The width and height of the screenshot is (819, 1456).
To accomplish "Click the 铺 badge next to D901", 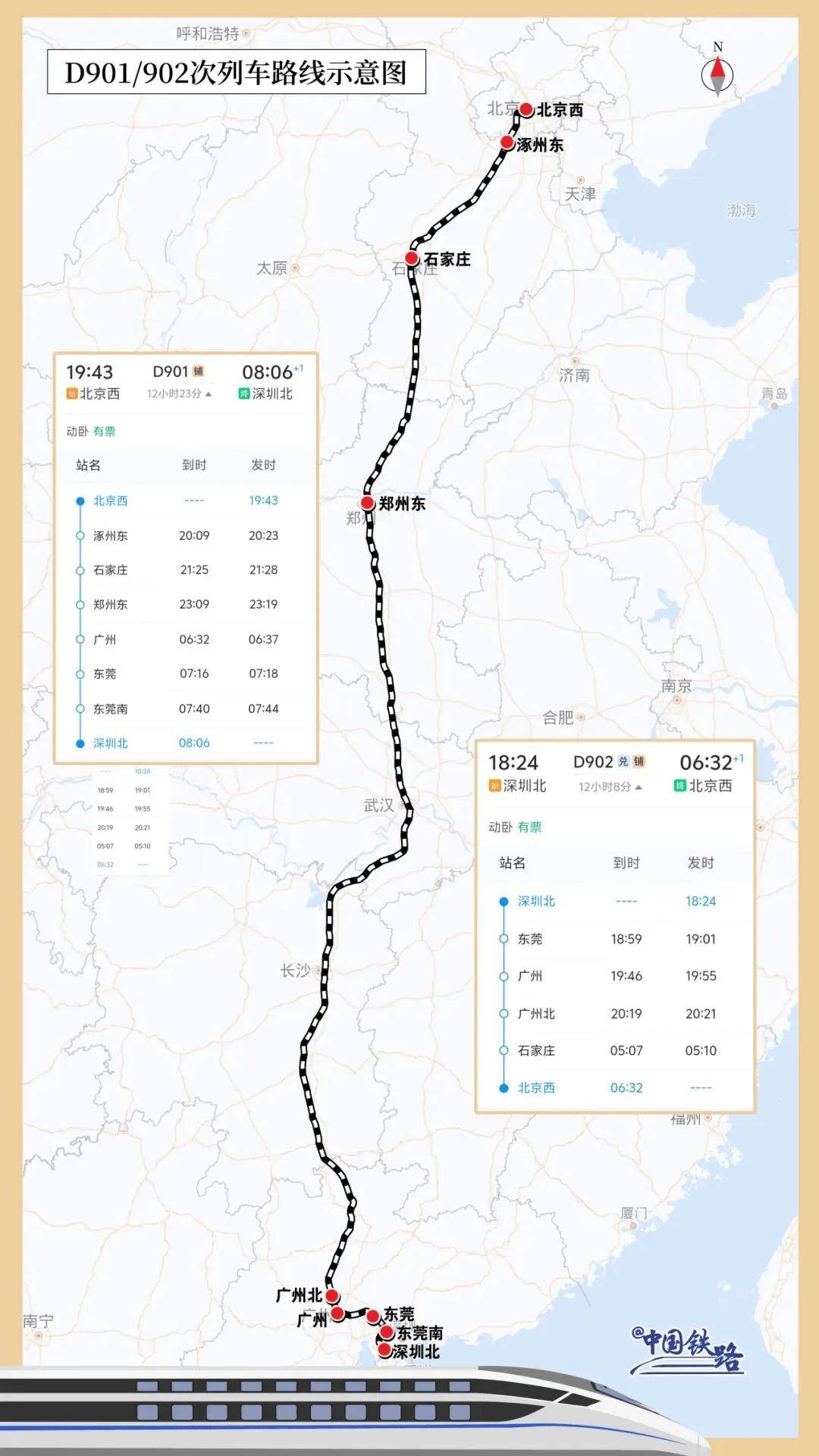I will (x=197, y=372).
